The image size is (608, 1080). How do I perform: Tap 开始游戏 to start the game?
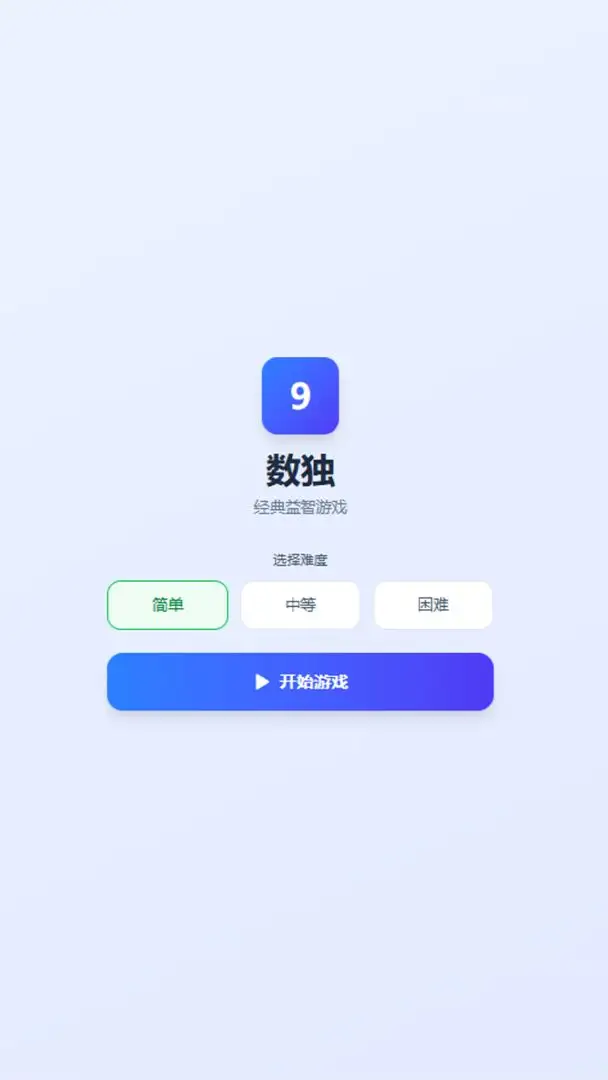tap(300, 682)
